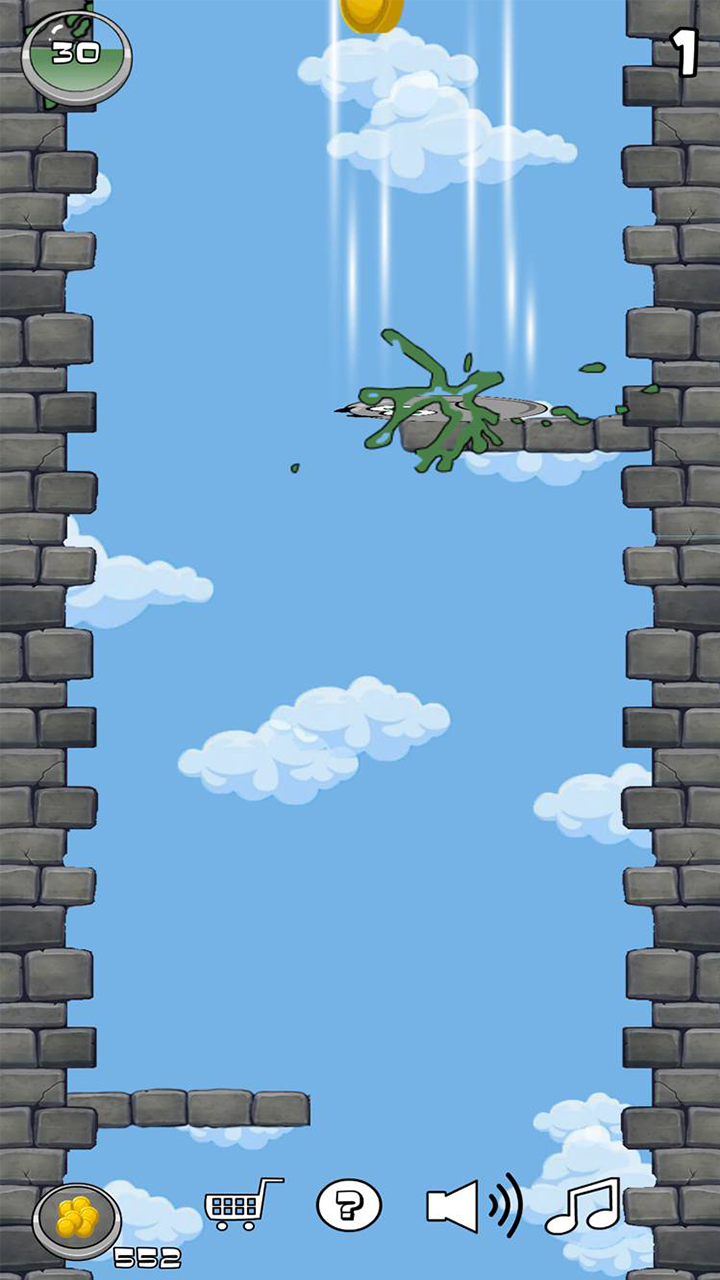Open the shop cart icon

[x=242, y=1205]
